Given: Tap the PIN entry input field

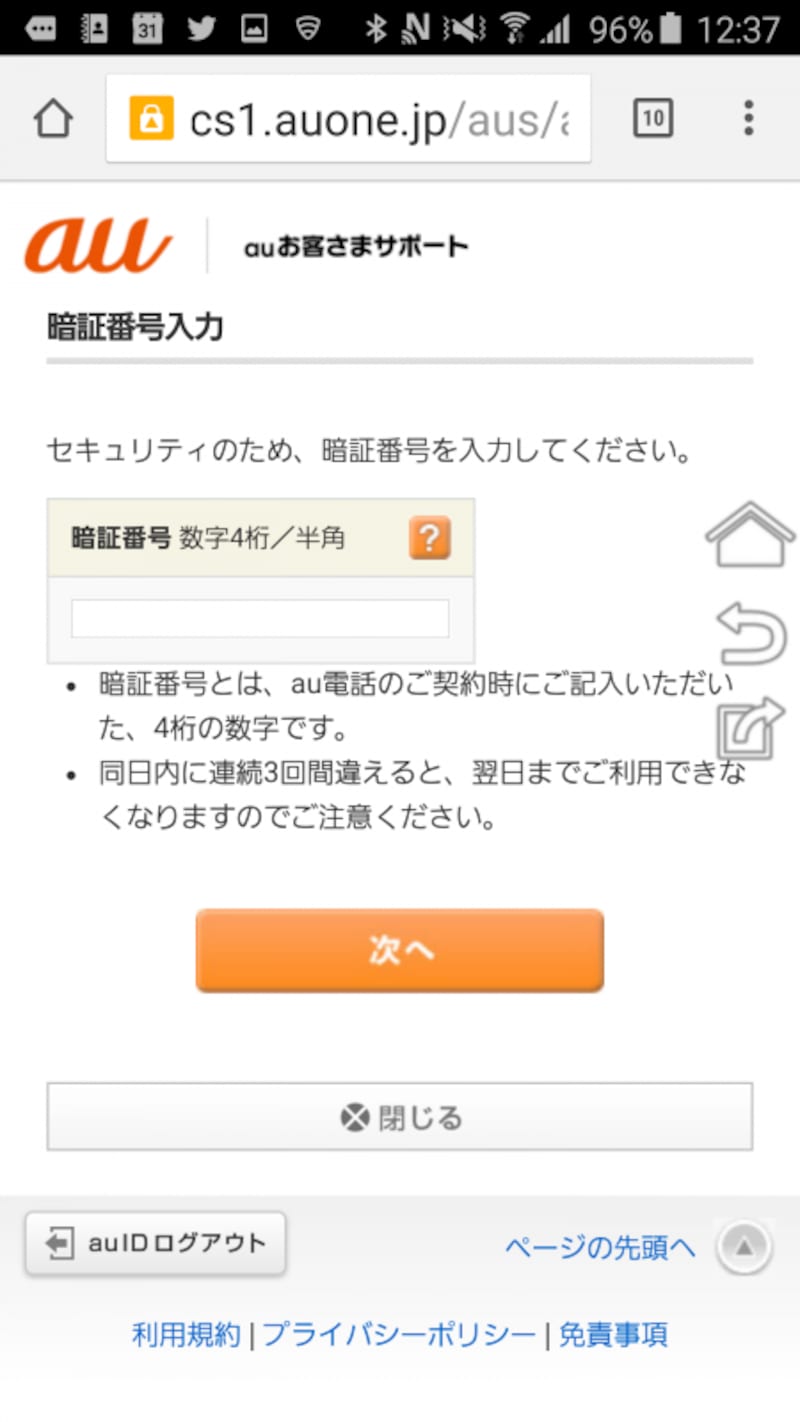Looking at the screenshot, I should point(260,618).
